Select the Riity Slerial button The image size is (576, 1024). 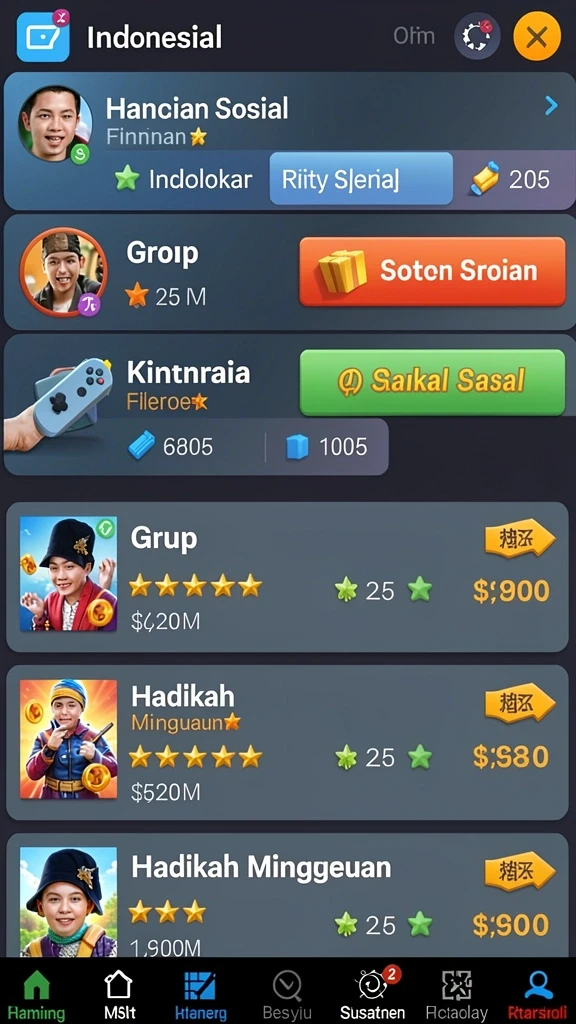[x=361, y=179]
